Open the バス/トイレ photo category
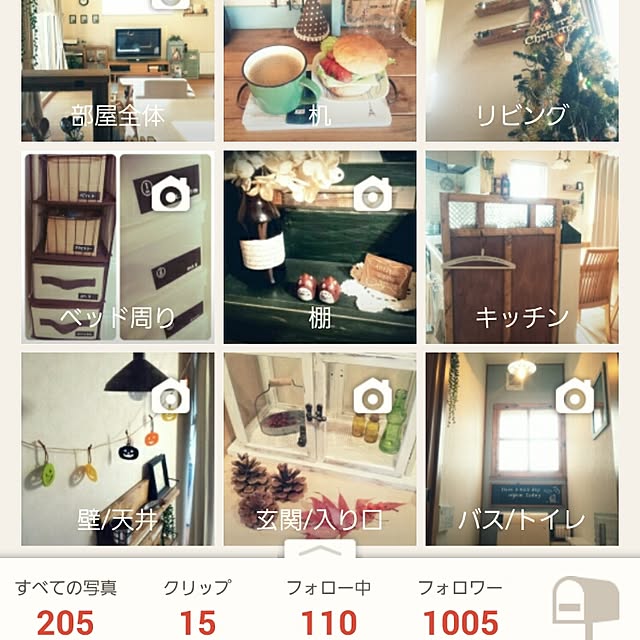Viewport: 640px width, 640px height. pyautogui.click(x=521, y=448)
